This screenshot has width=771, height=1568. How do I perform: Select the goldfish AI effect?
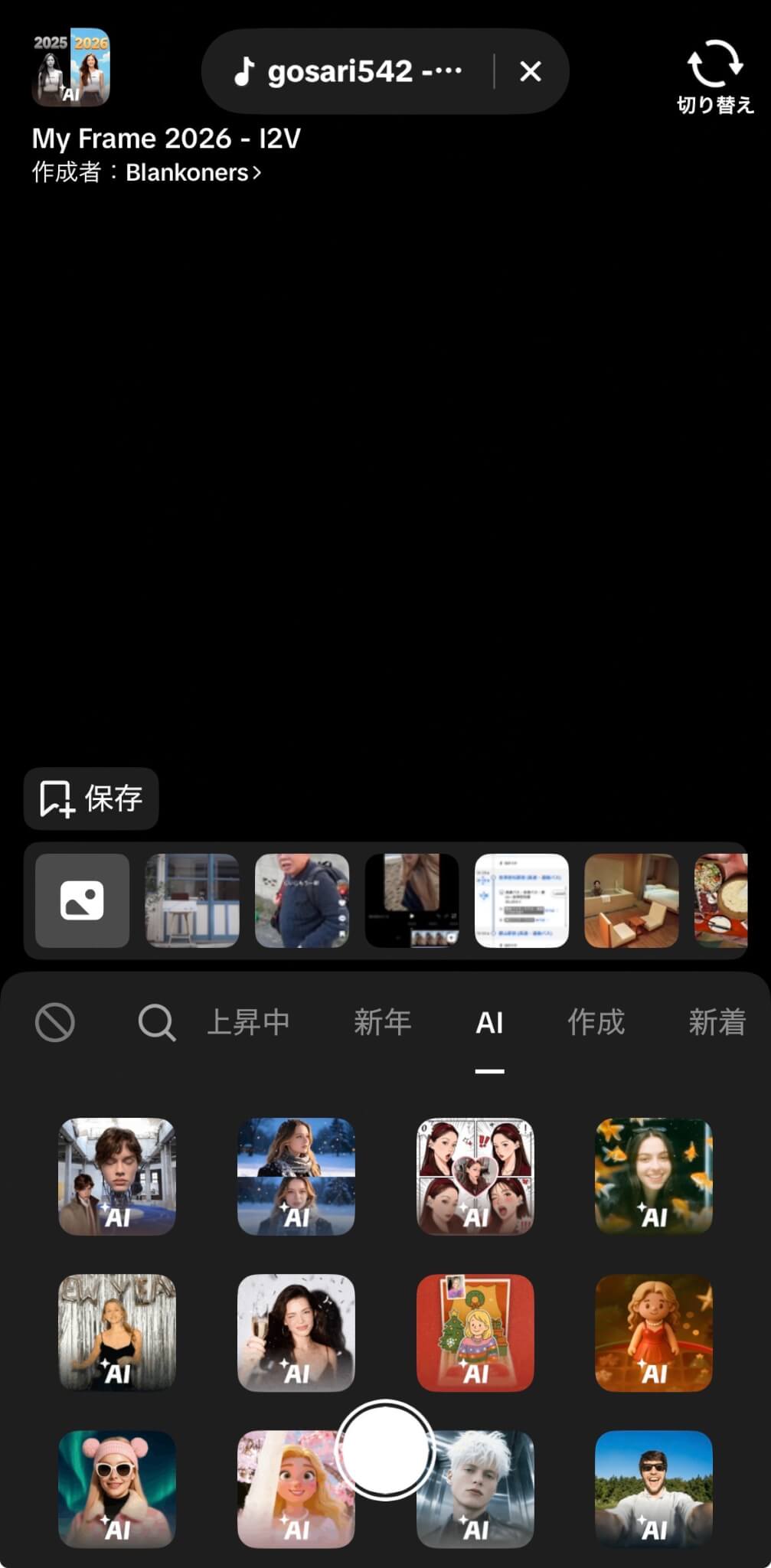tap(653, 1176)
